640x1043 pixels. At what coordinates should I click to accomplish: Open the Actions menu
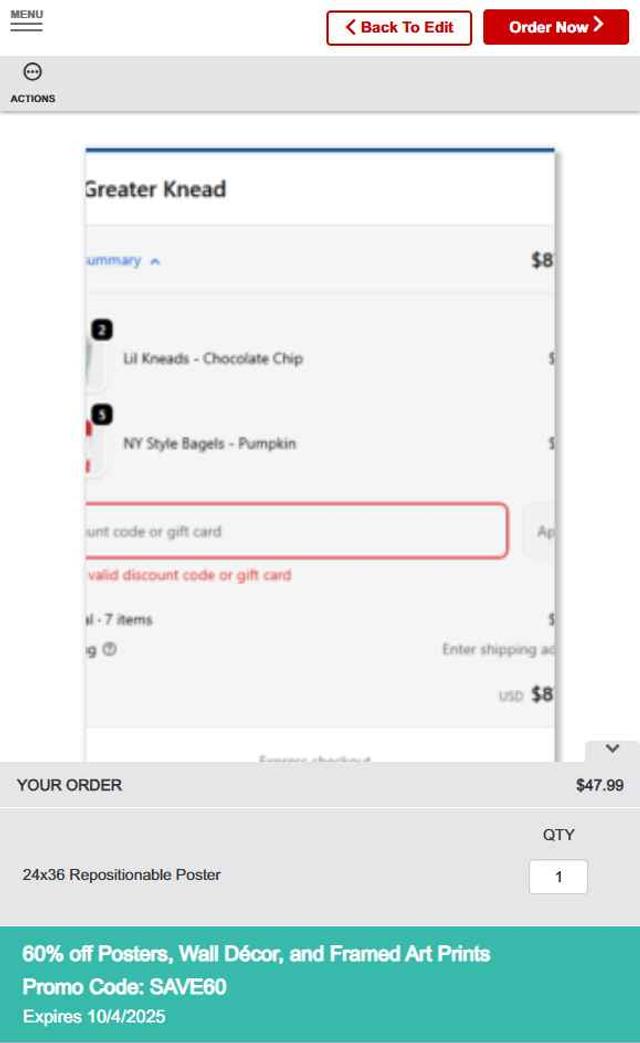click(x=33, y=82)
